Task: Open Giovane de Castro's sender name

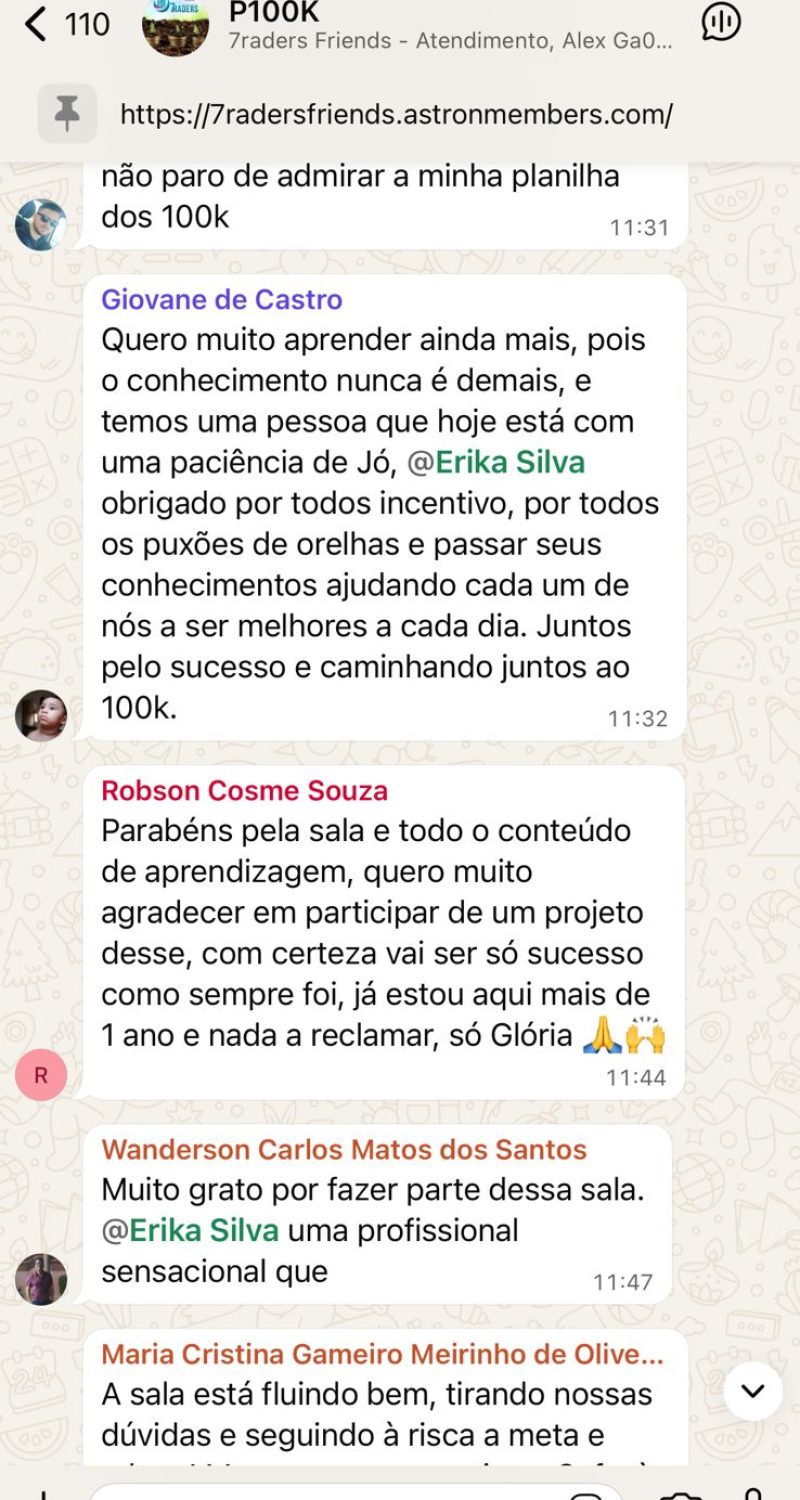Action: 222,299
